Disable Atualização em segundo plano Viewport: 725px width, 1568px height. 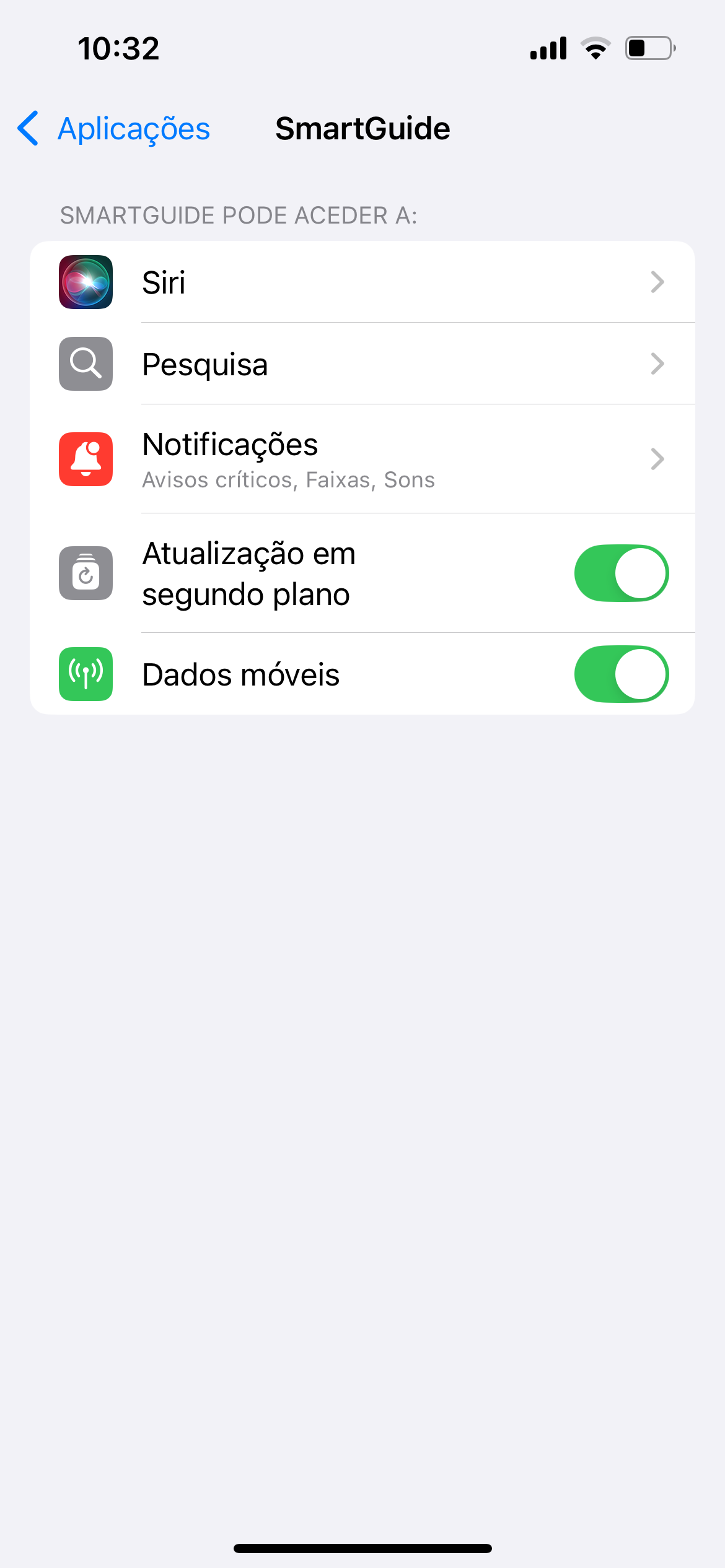click(622, 573)
